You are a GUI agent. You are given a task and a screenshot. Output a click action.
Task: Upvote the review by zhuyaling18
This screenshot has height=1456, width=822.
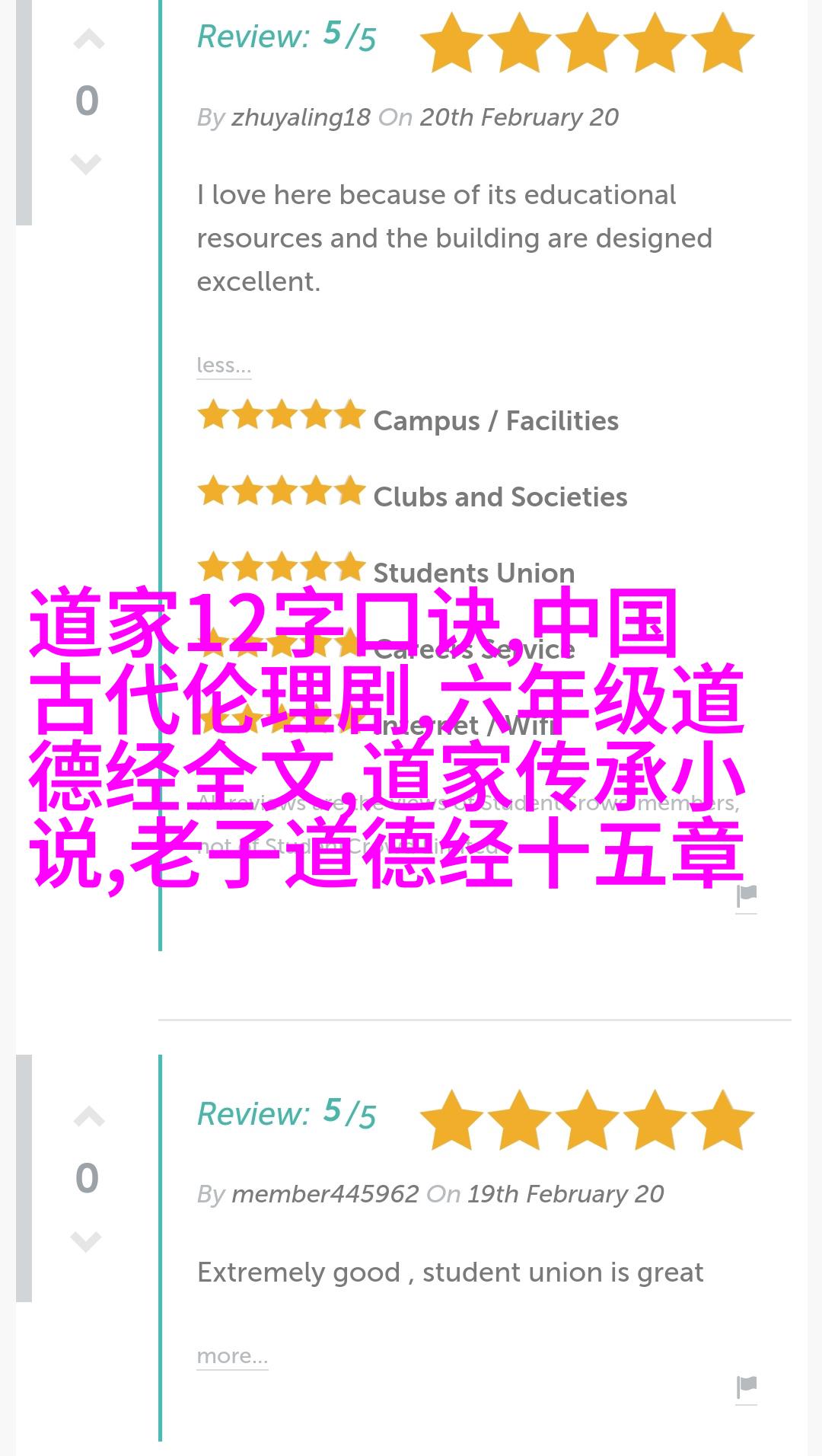[88, 40]
